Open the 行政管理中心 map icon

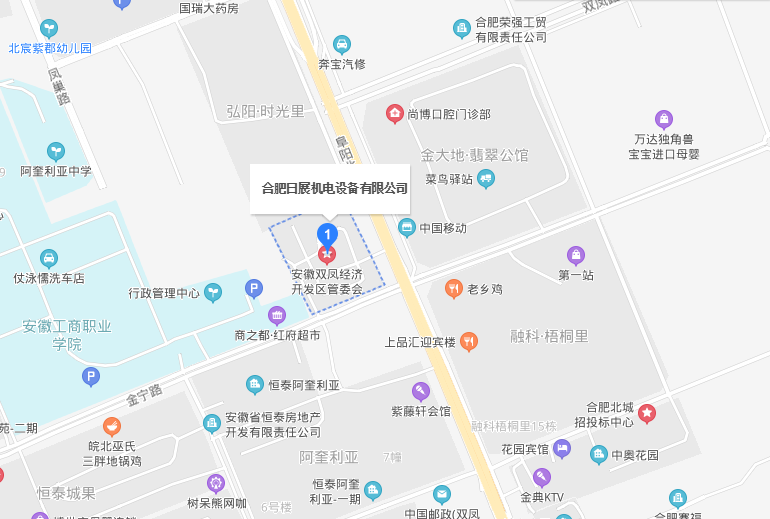[213, 293]
